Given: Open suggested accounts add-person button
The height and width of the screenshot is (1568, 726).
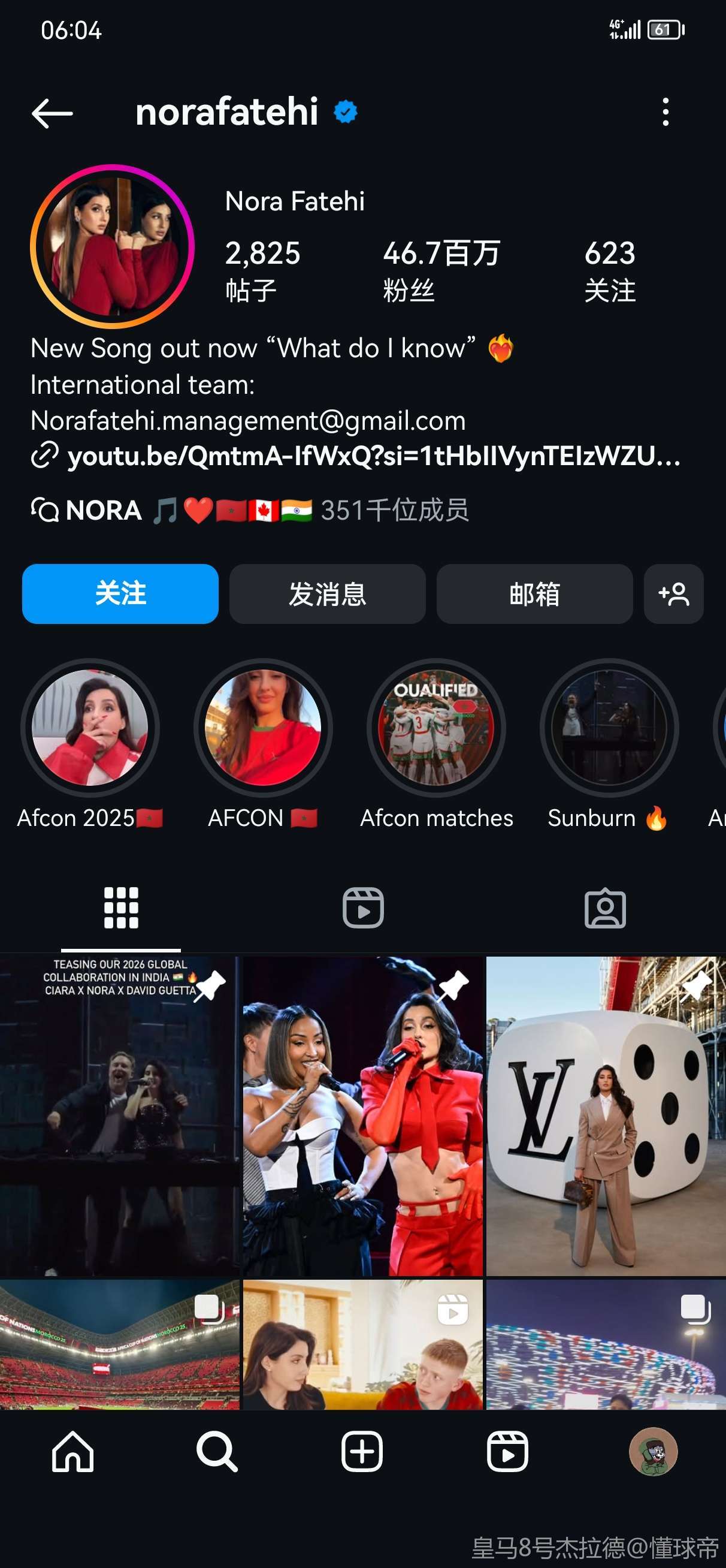Looking at the screenshot, I should coord(673,593).
